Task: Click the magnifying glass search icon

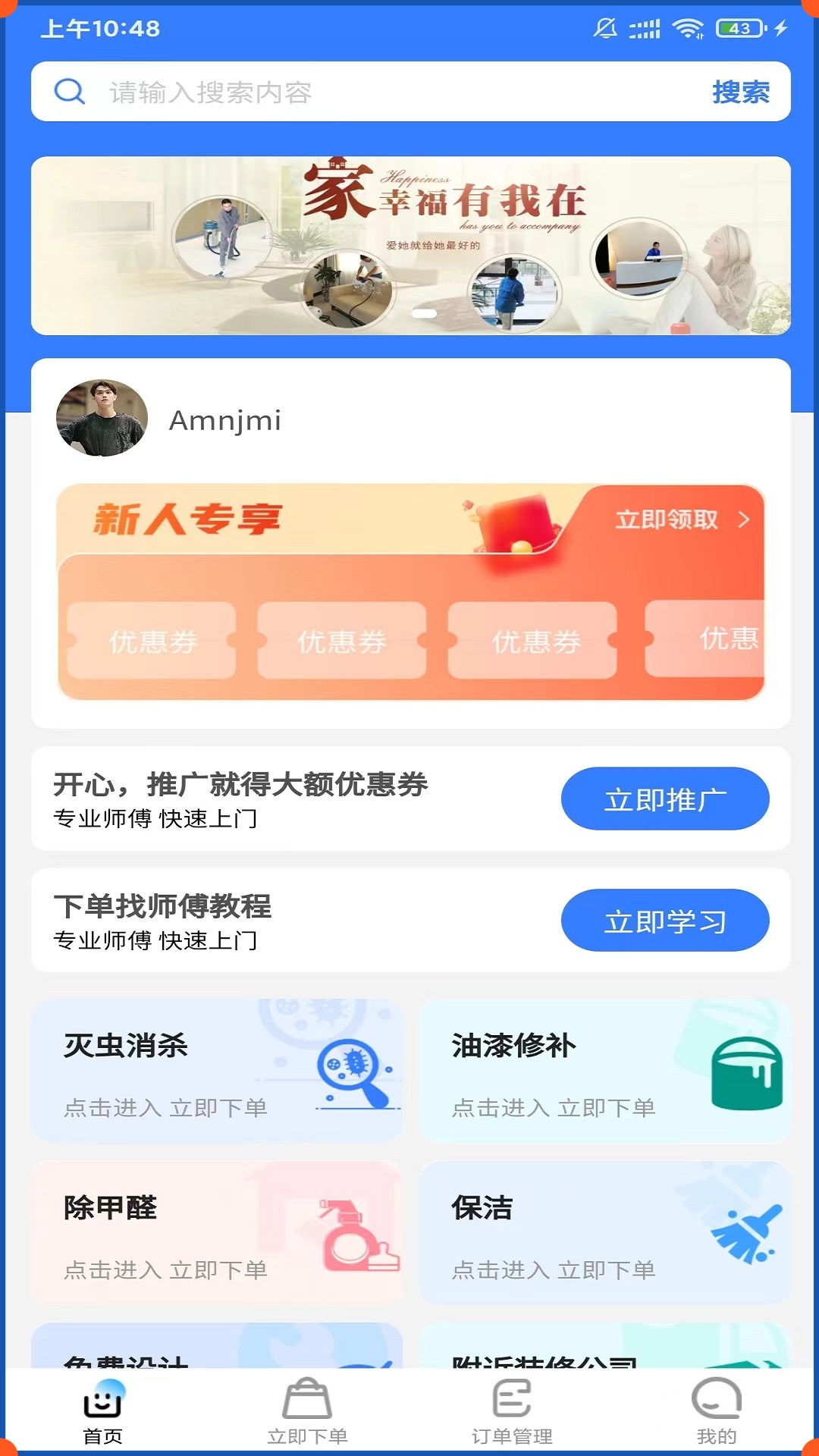Action: pyautogui.click(x=70, y=91)
